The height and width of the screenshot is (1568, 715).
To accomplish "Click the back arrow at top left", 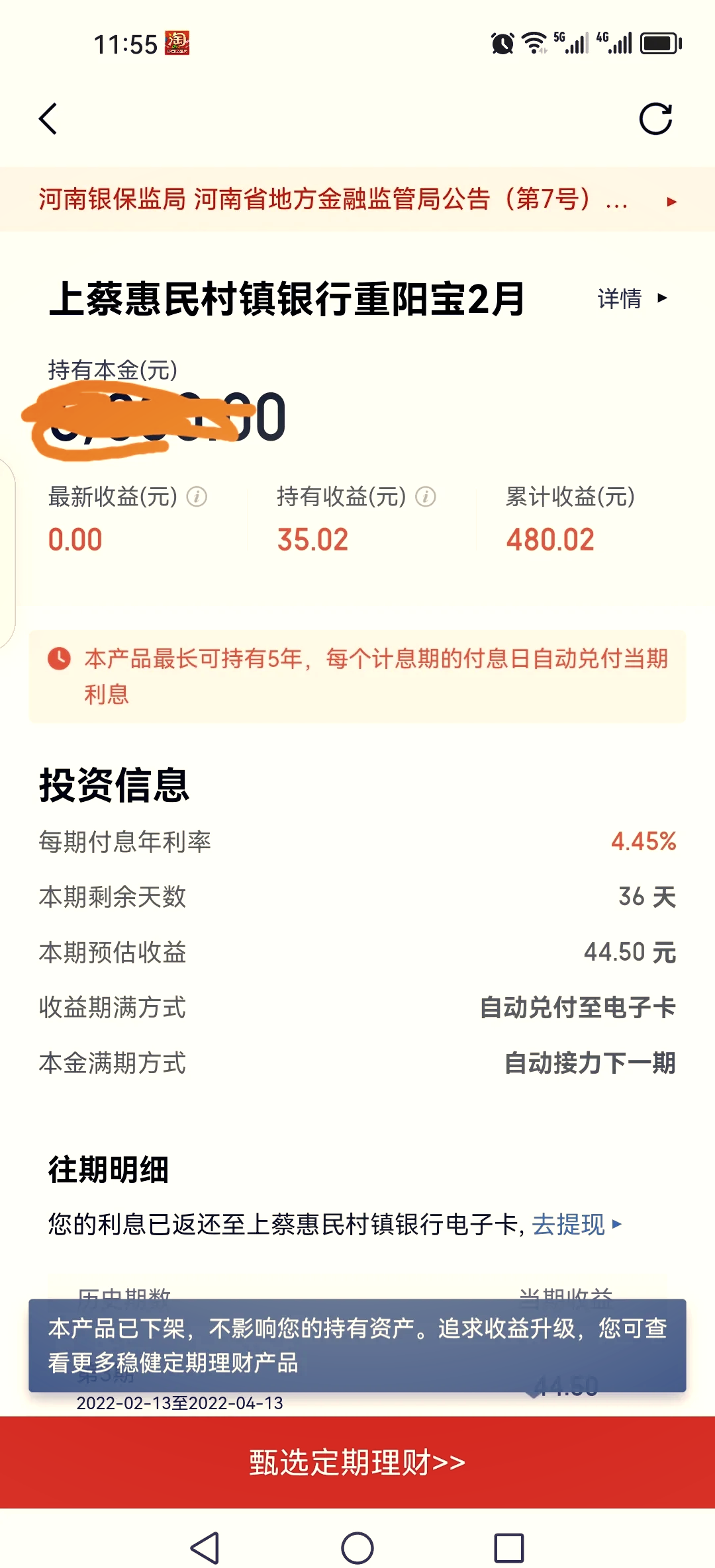I will (48, 119).
